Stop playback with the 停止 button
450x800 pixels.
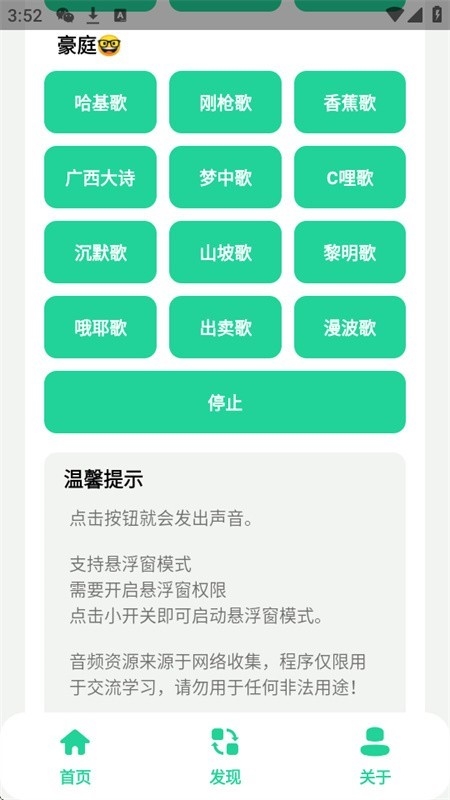tap(225, 402)
